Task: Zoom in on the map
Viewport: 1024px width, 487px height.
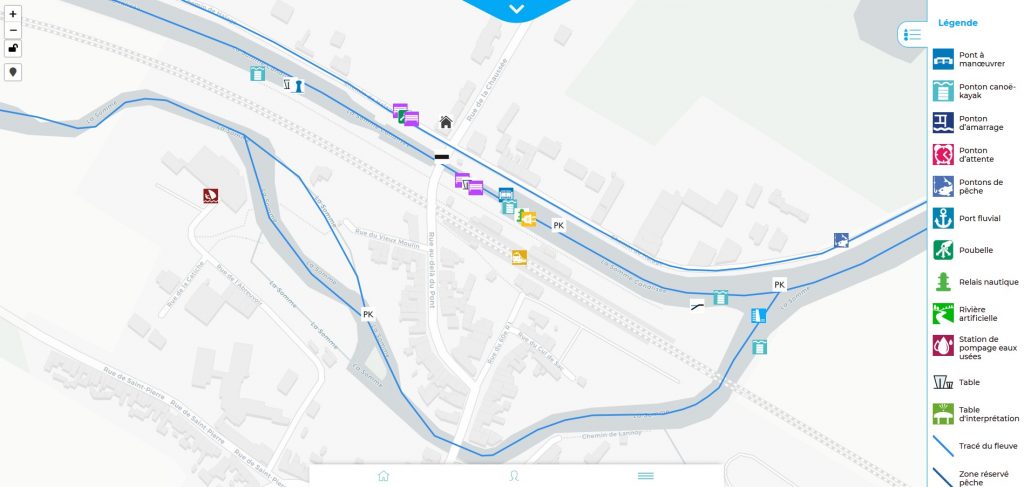Action: (x=13, y=14)
